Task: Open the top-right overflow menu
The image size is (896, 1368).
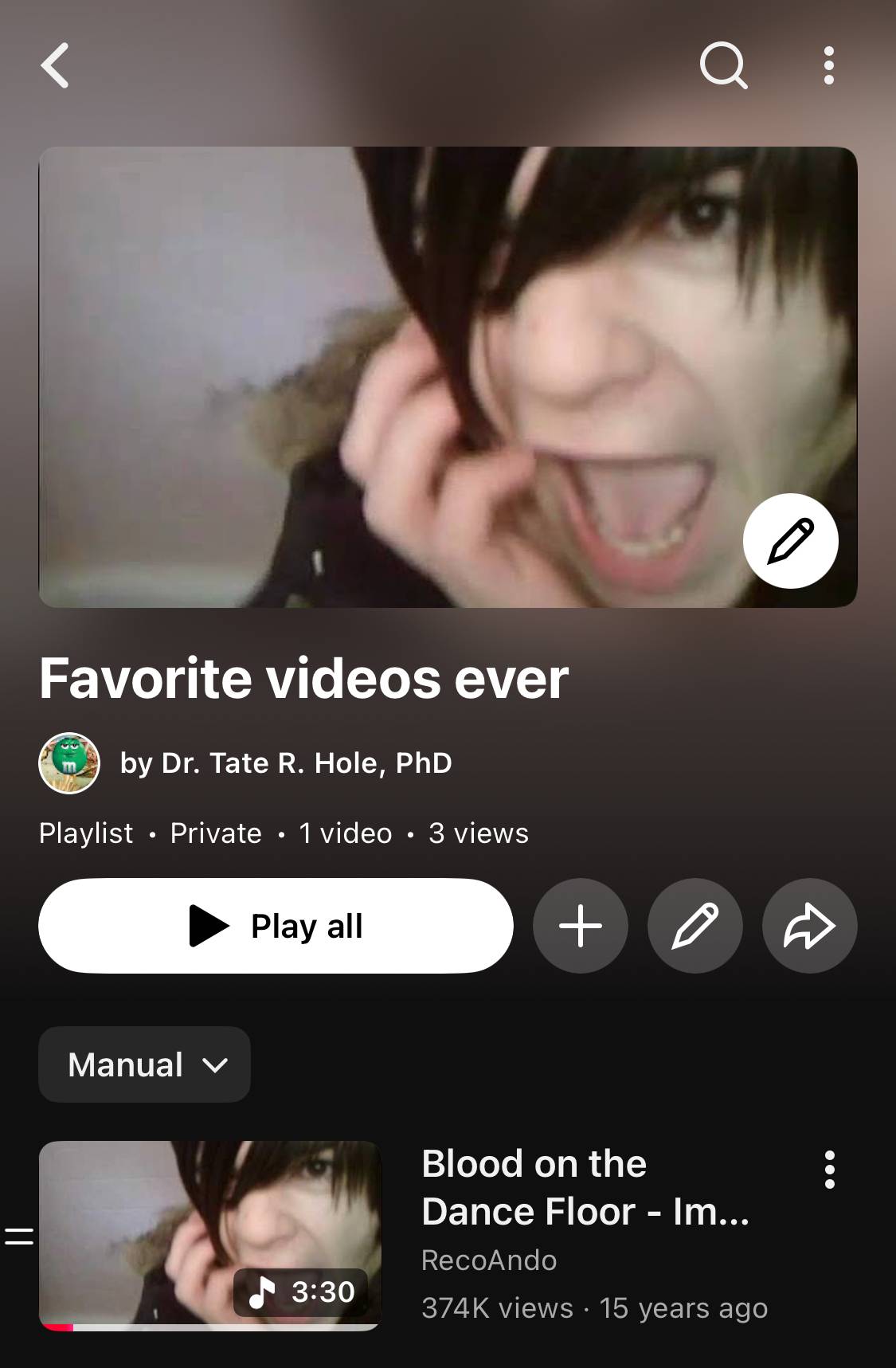Action: 829,65
